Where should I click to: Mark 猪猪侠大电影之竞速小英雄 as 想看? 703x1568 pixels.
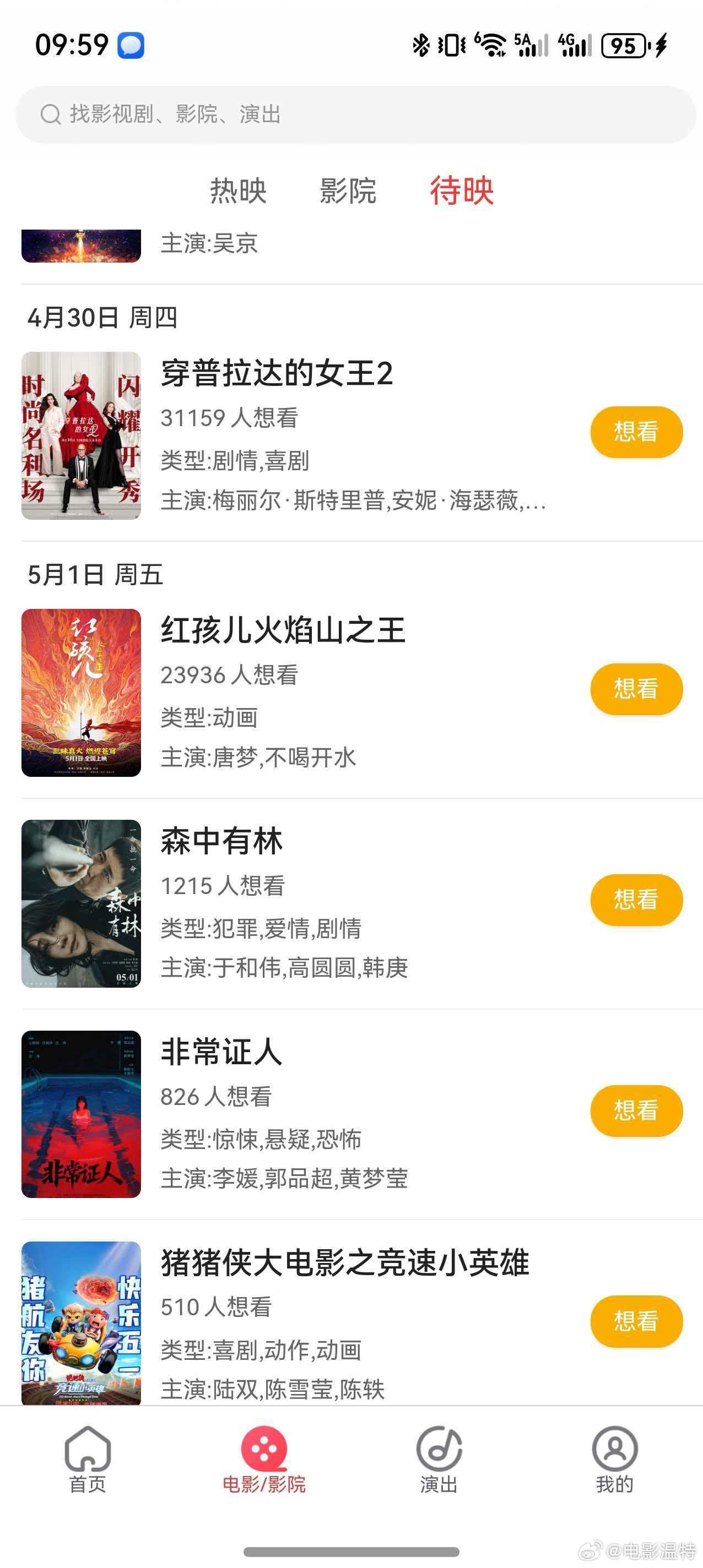tap(636, 1321)
